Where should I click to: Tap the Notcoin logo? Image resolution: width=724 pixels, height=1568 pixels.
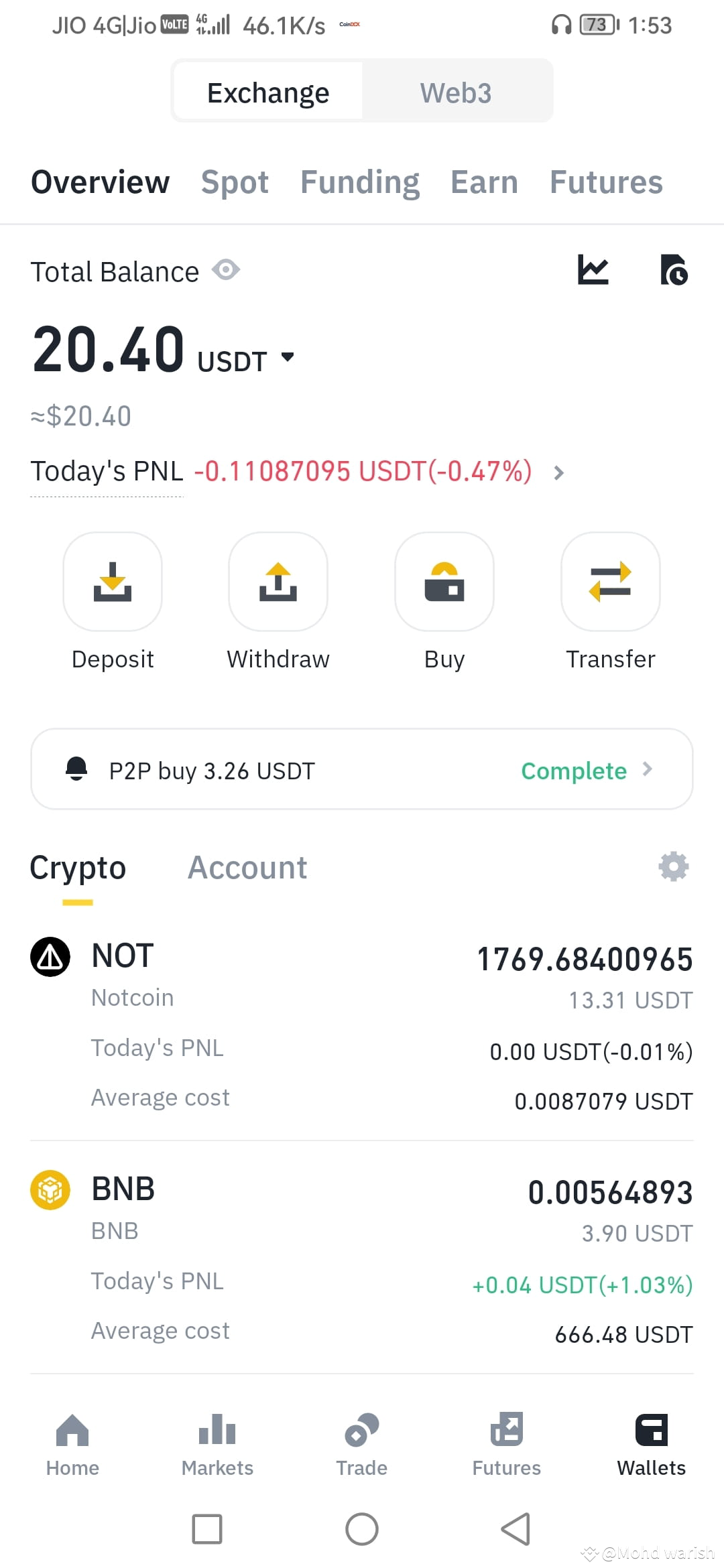50,956
